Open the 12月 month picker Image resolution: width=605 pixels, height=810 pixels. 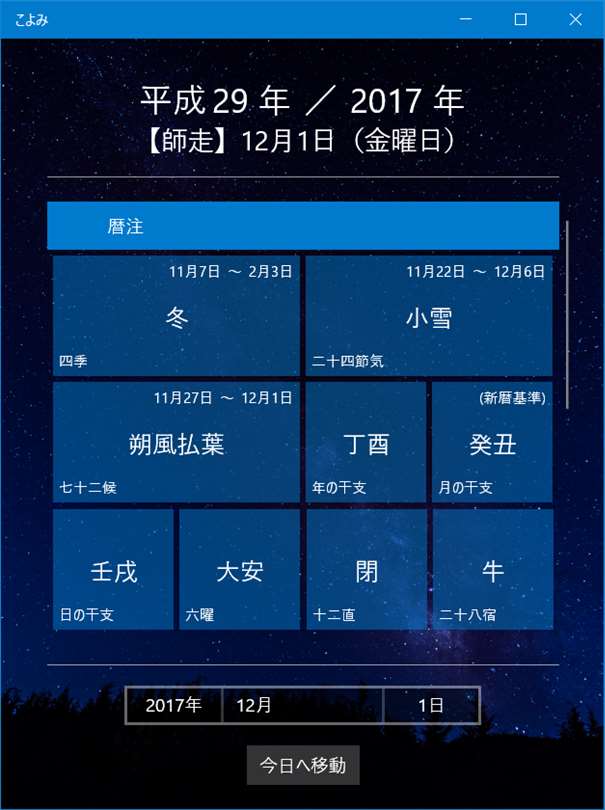pos(302,705)
